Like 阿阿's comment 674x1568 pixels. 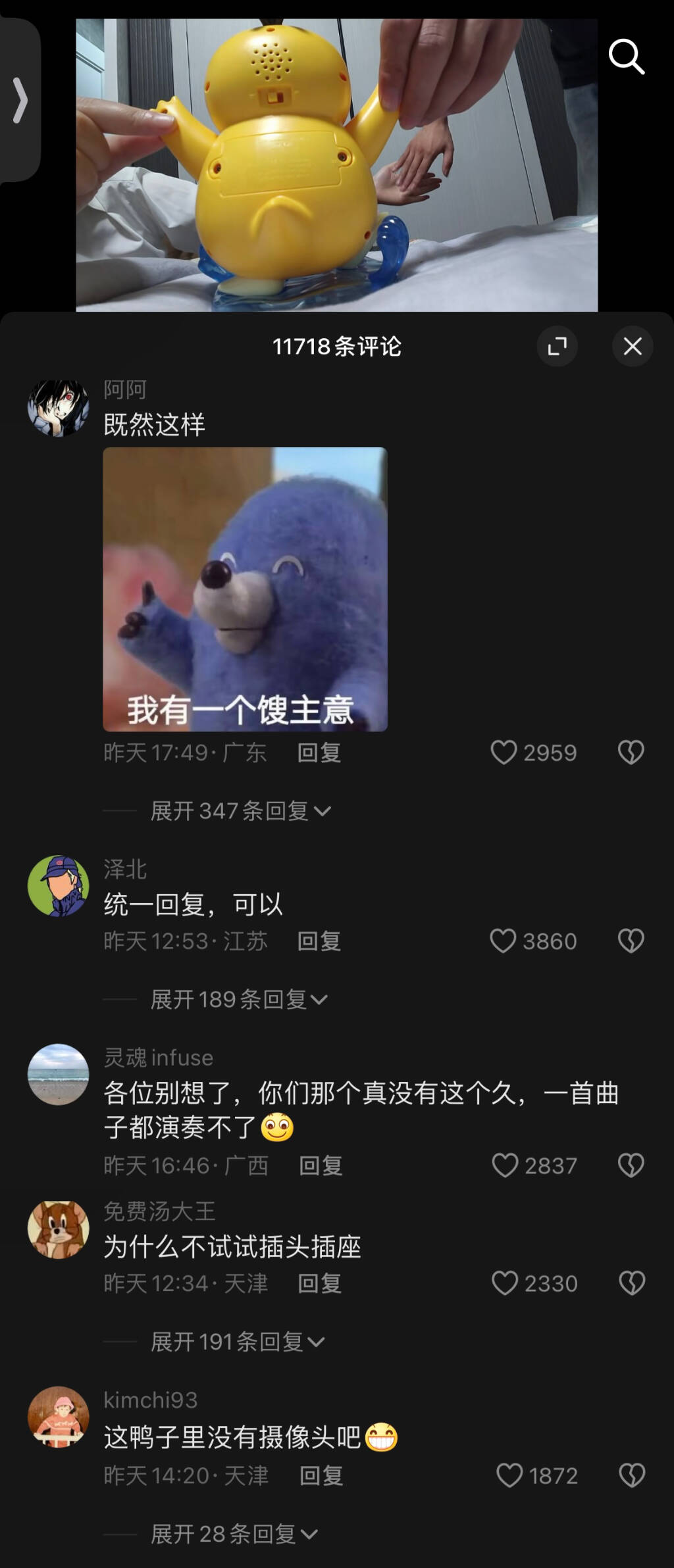coord(504,752)
